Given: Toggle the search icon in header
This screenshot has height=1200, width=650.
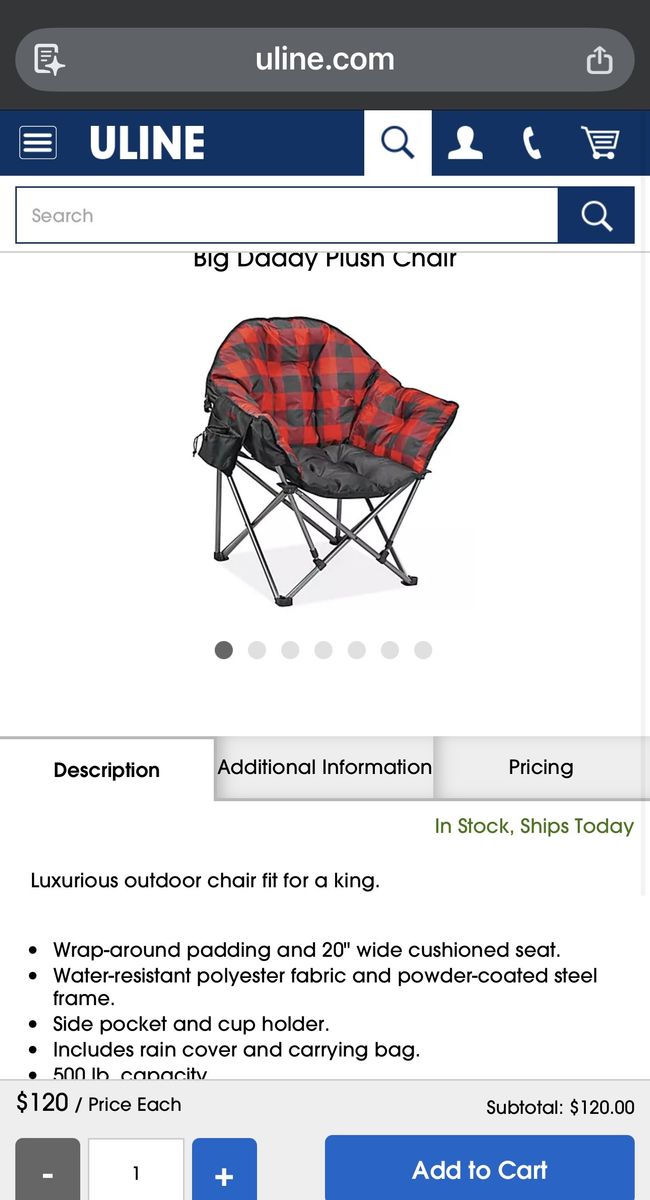Looking at the screenshot, I should 397,143.
